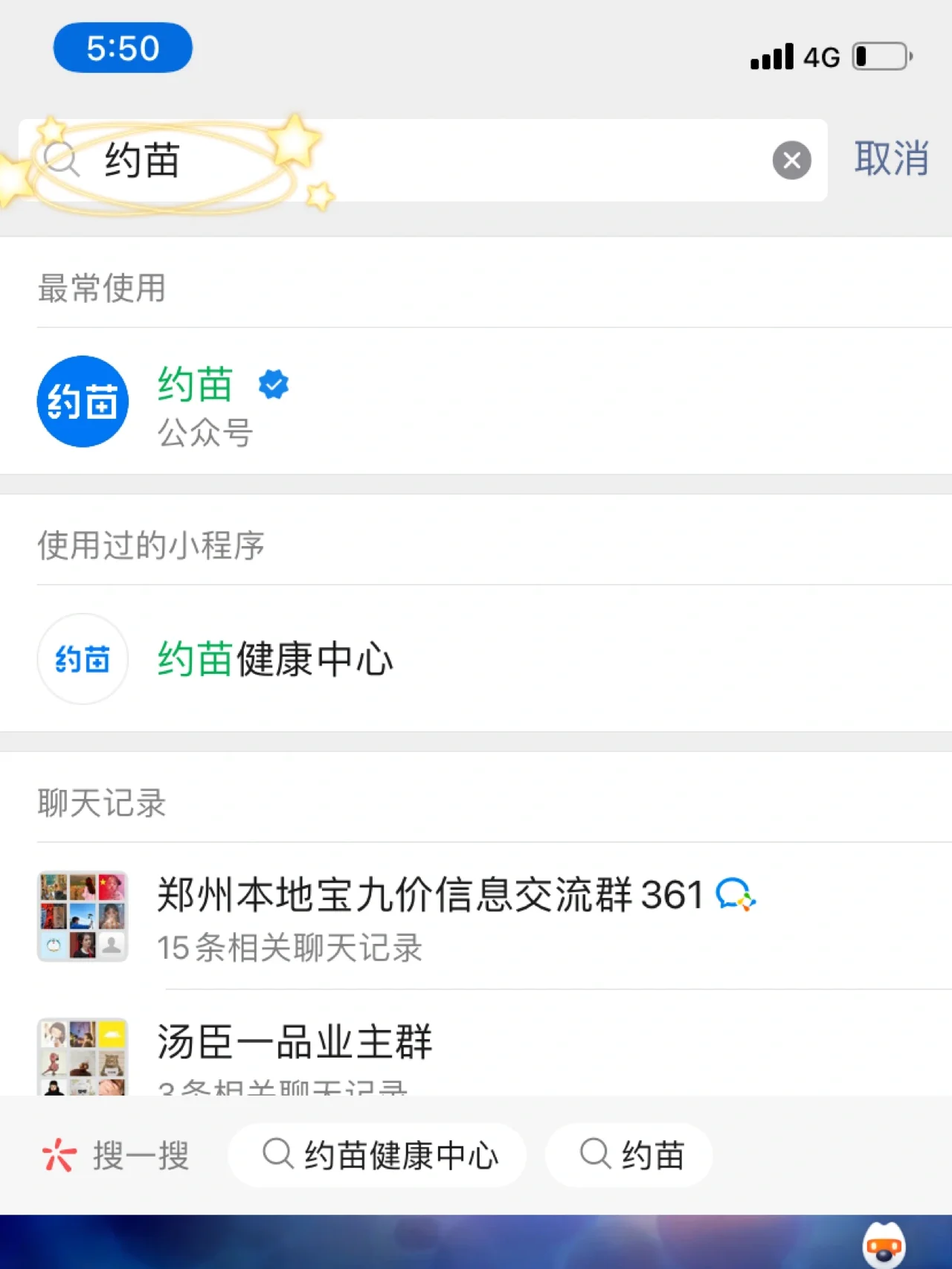Screen dimensions: 952x1269
Task: Click inside the search input field
Action: tap(372, 160)
